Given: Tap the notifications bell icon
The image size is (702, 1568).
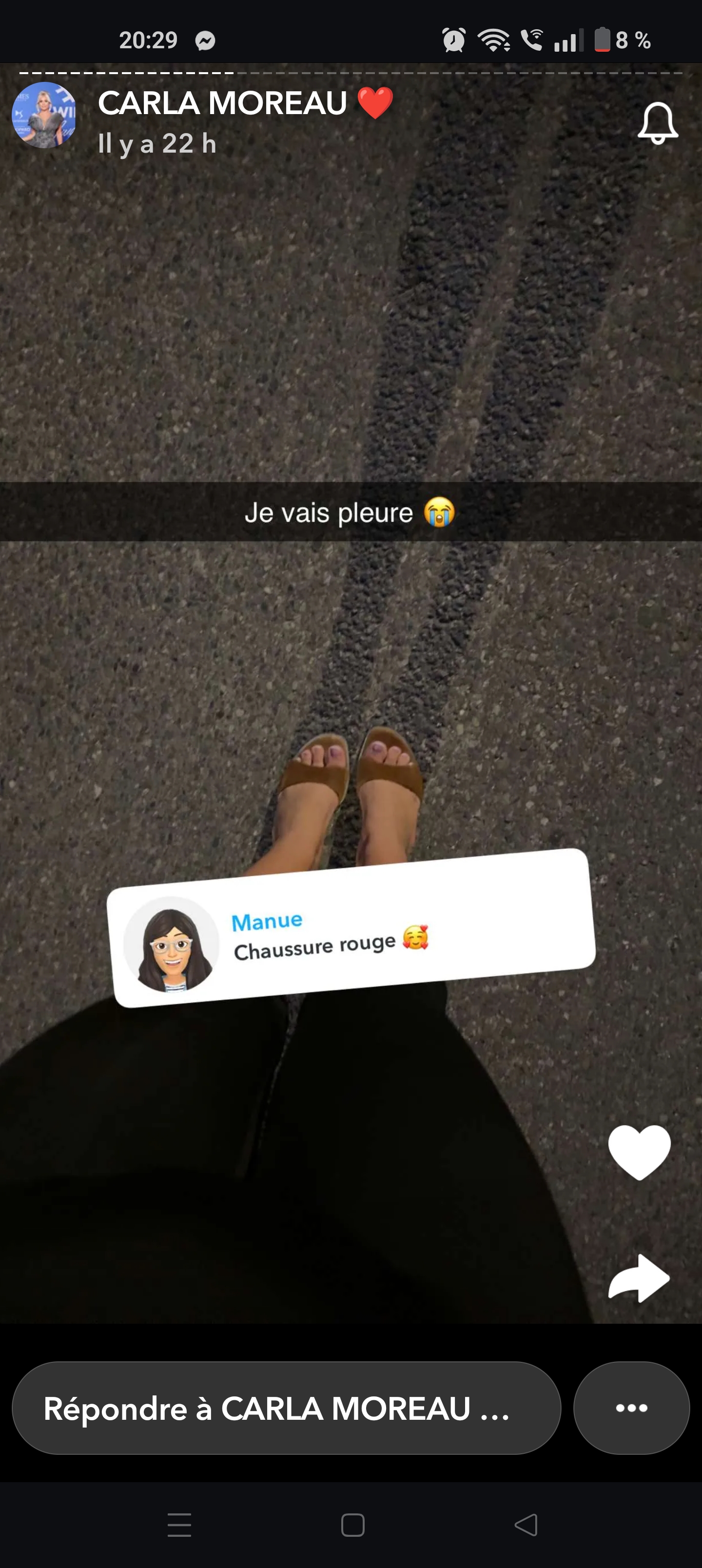Looking at the screenshot, I should [x=658, y=123].
